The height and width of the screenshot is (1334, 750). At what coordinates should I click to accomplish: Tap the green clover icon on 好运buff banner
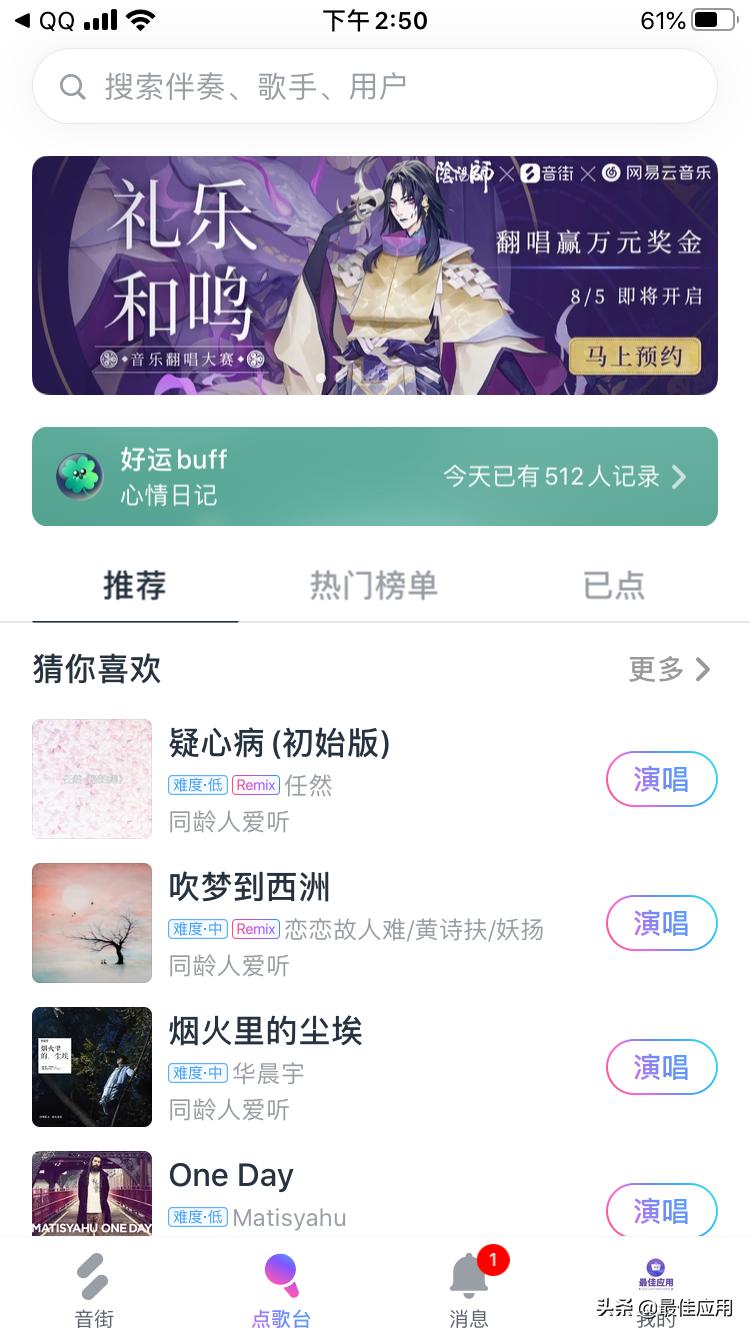coord(78,476)
